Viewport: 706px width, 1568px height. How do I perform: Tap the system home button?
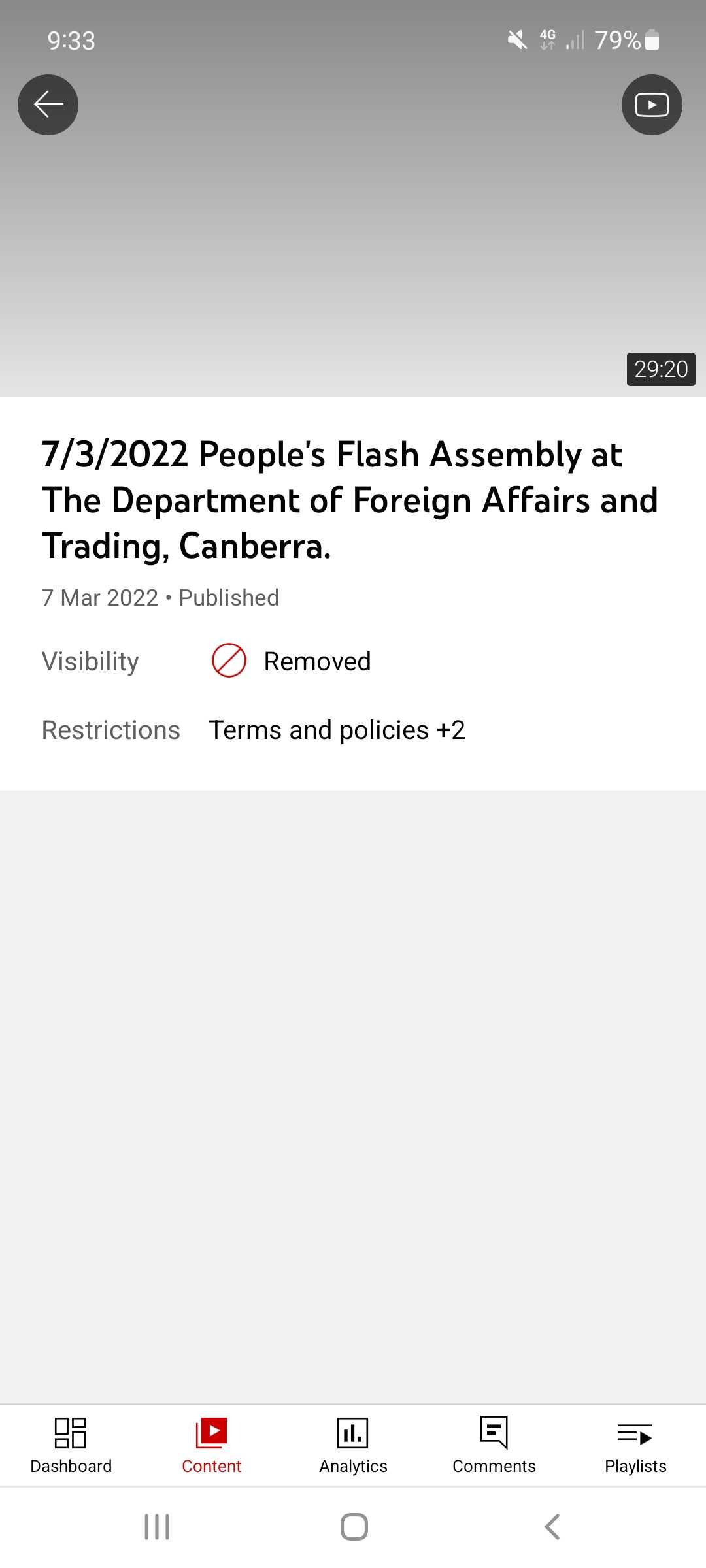click(354, 1527)
